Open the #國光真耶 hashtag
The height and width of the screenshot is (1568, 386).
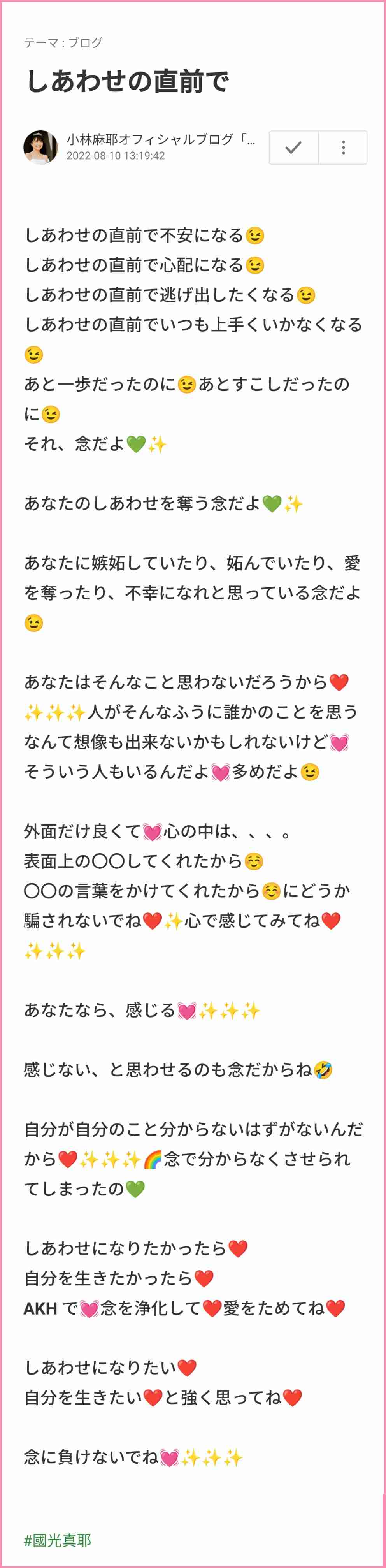coord(58,1540)
